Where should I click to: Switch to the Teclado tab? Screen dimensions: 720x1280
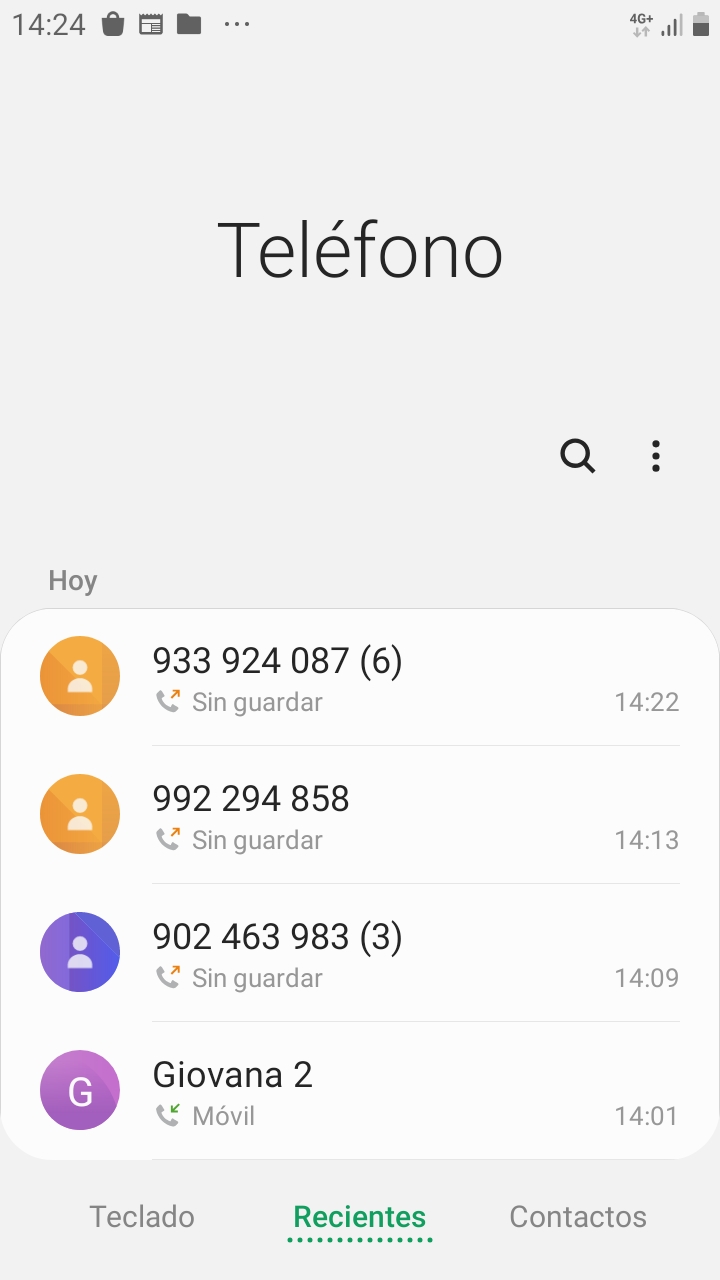(x=142, y=1216)
